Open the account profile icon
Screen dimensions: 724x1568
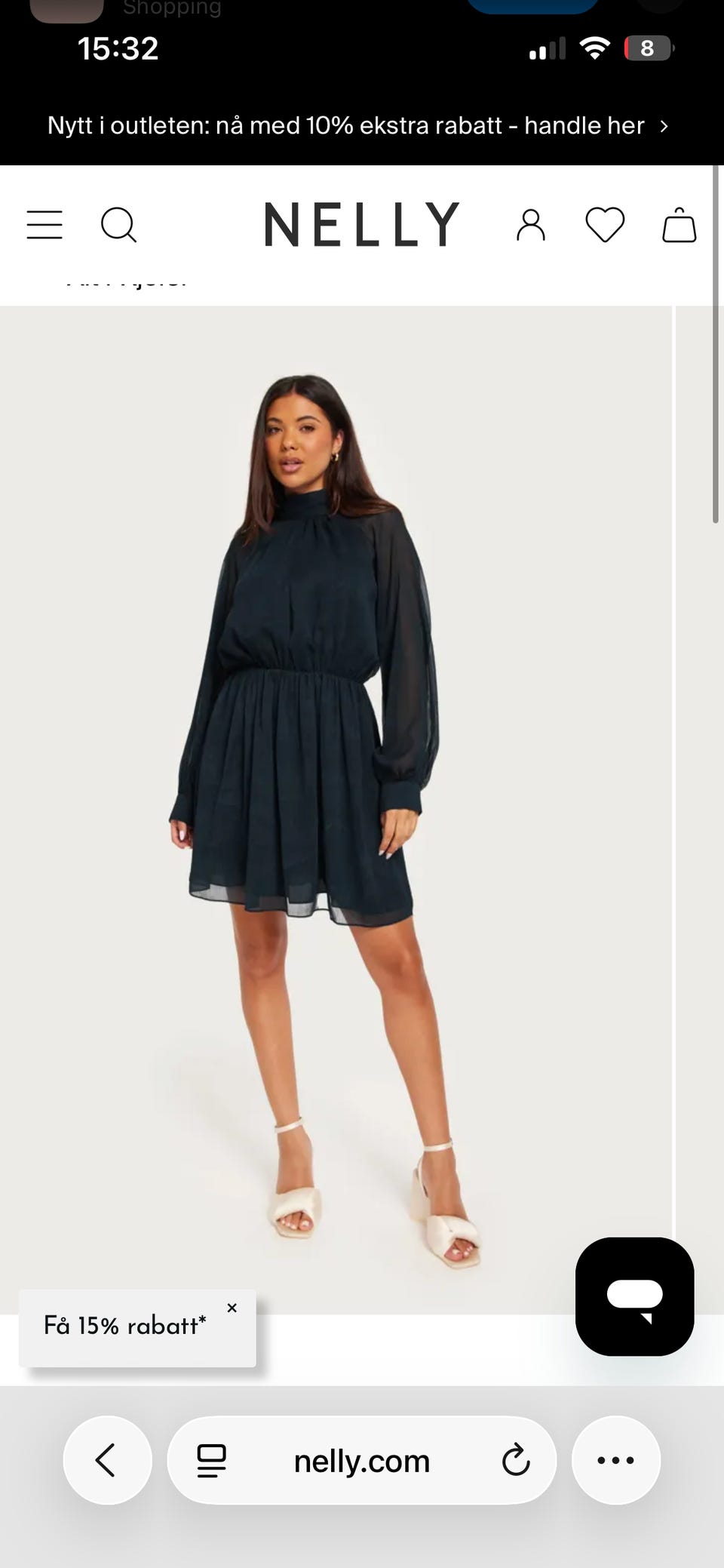point(531,225)
